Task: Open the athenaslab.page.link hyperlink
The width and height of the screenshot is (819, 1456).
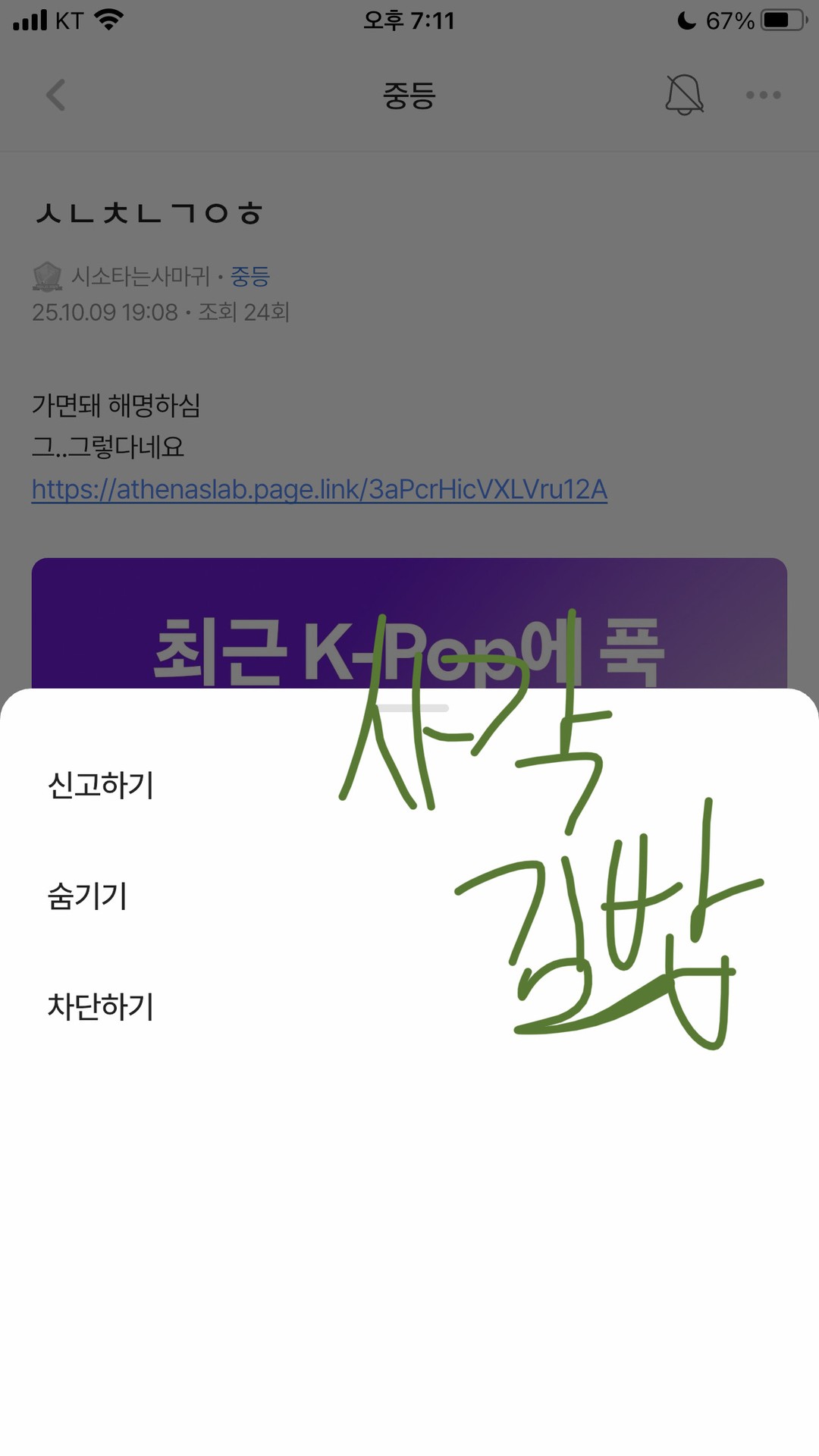Action: coord(318,491)
